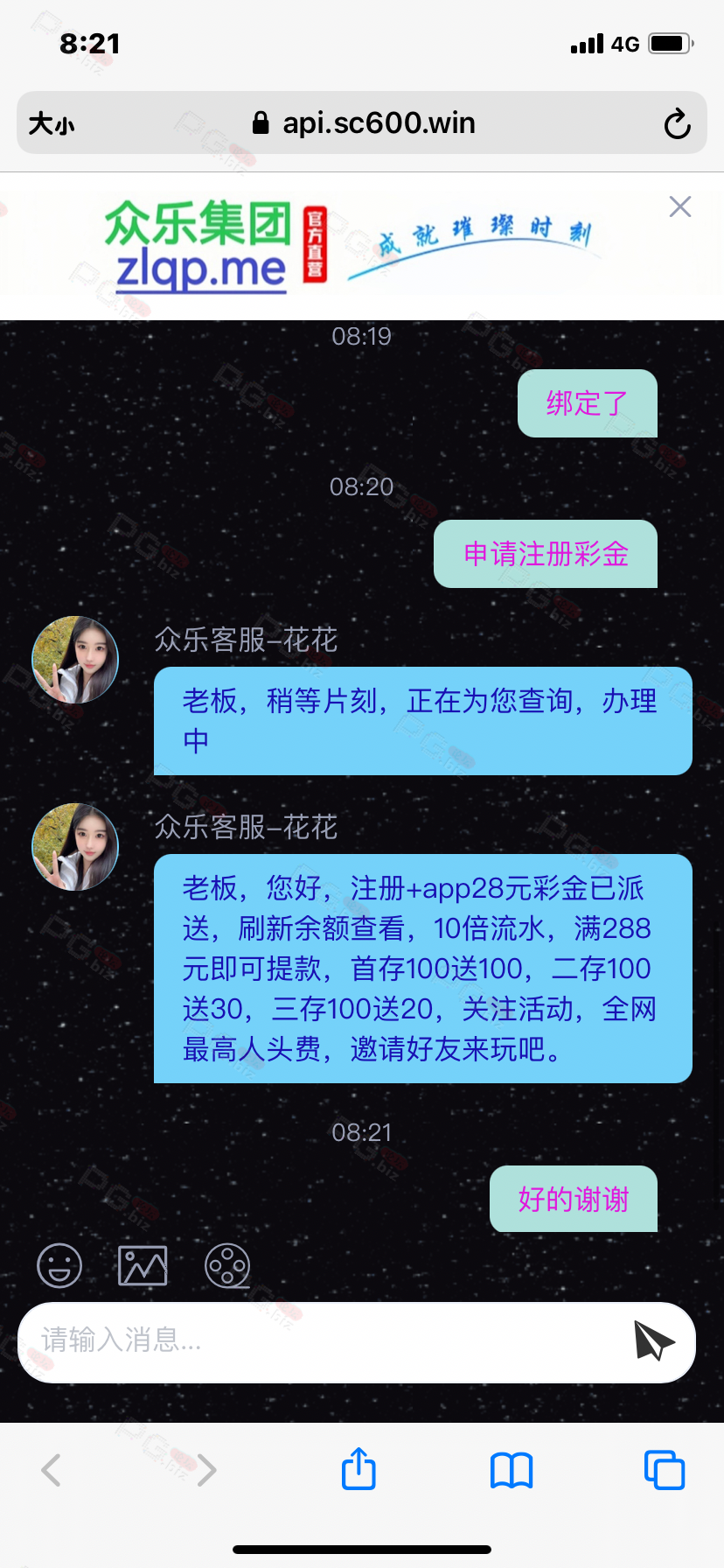Tap the api.sc600.win address field
The image size is (724, 1568).
pyautogui.click(x=362, y=122)
